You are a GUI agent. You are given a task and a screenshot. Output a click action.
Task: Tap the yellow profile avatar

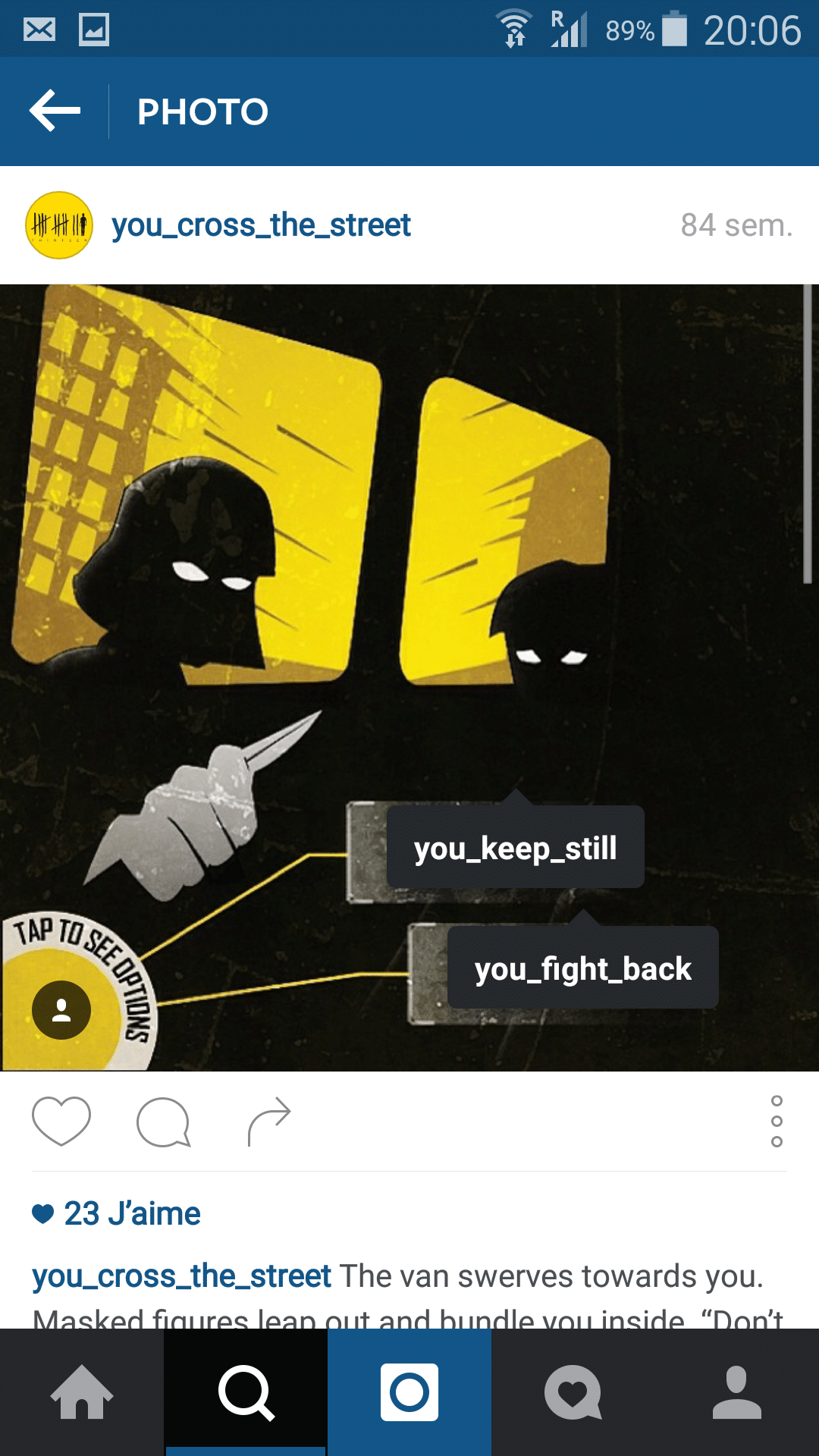(x=59, y=225)
